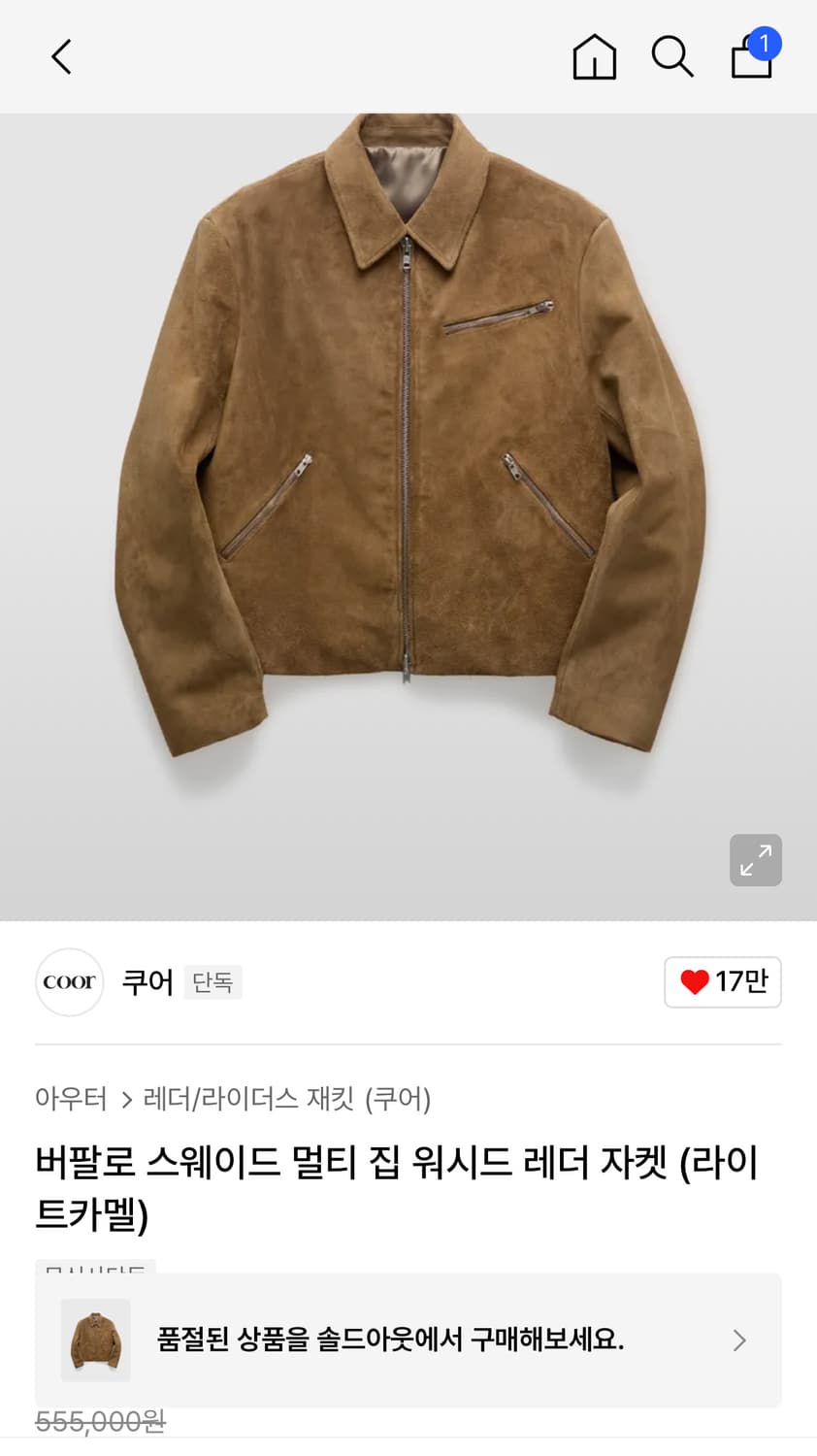The height and width of the screenshot is (1456, 817).
Task: Open 솔드아웃 sold-out purchase banner
Action: tap(408, 1340)
